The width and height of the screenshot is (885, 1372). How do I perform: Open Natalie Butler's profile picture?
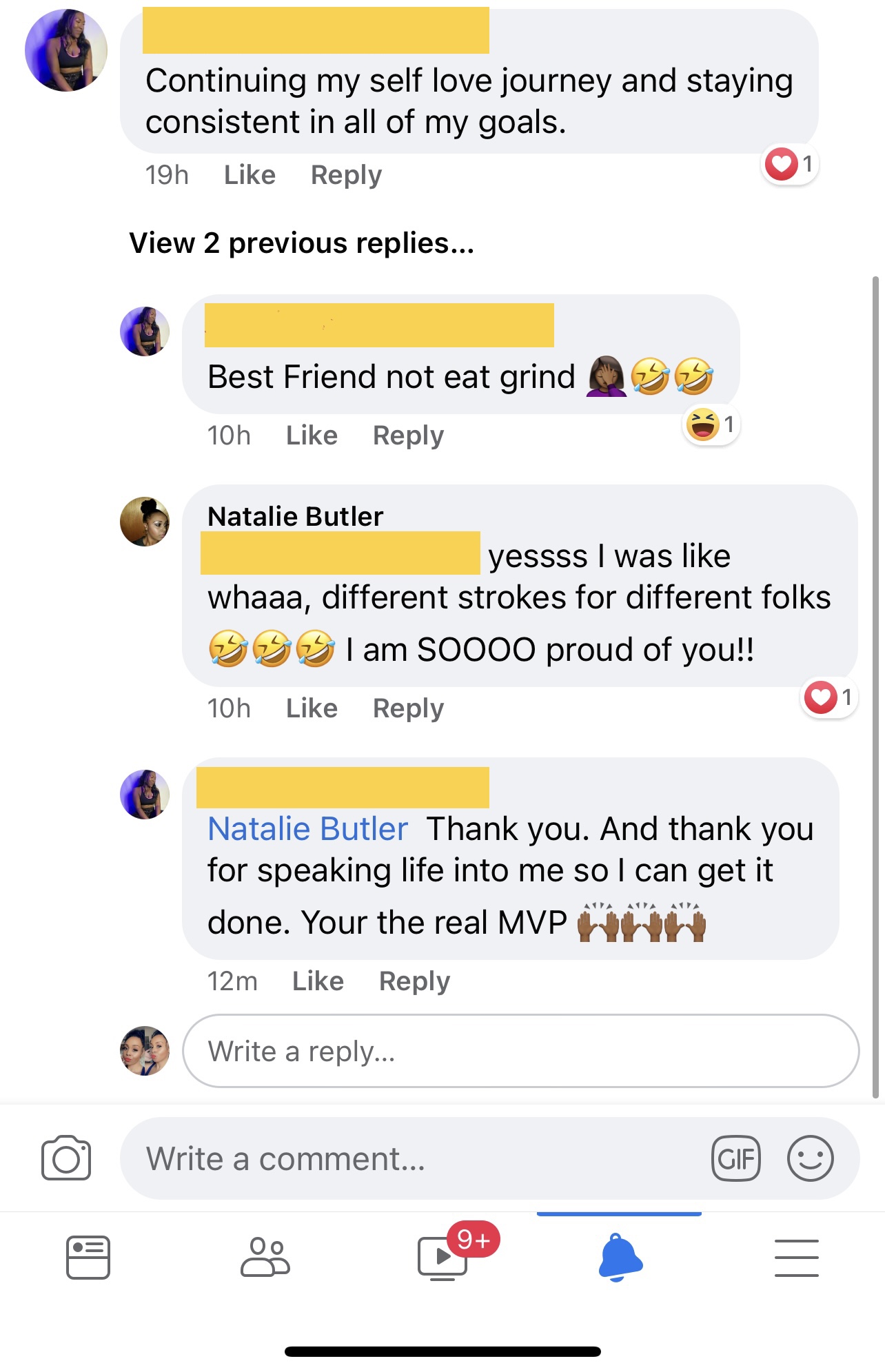[145, 522]
